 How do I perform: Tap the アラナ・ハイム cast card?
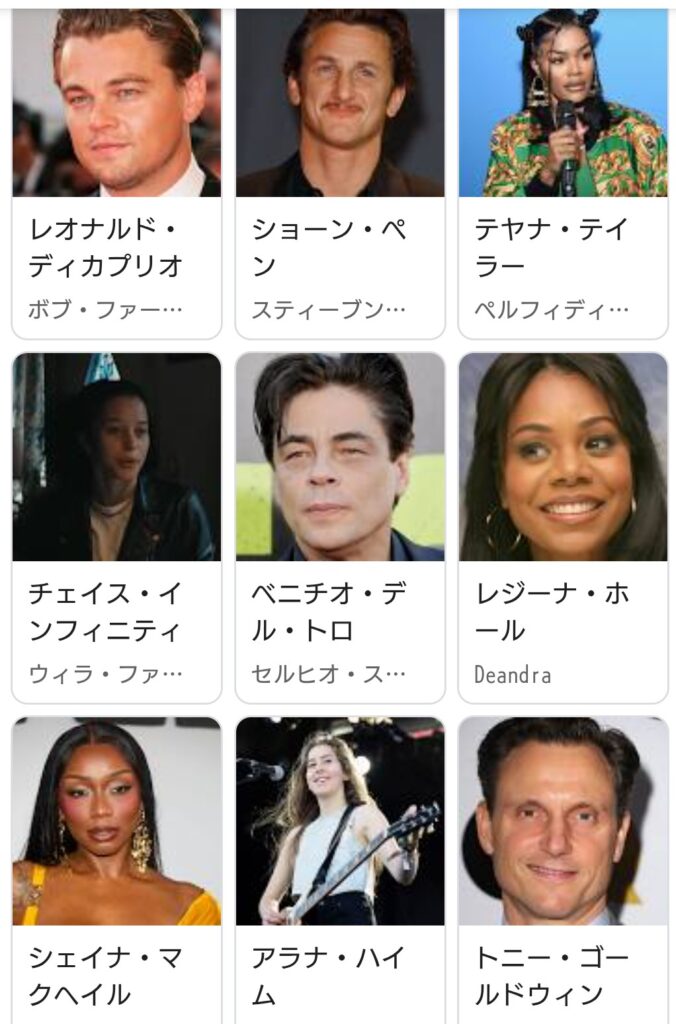coord(340,870)
